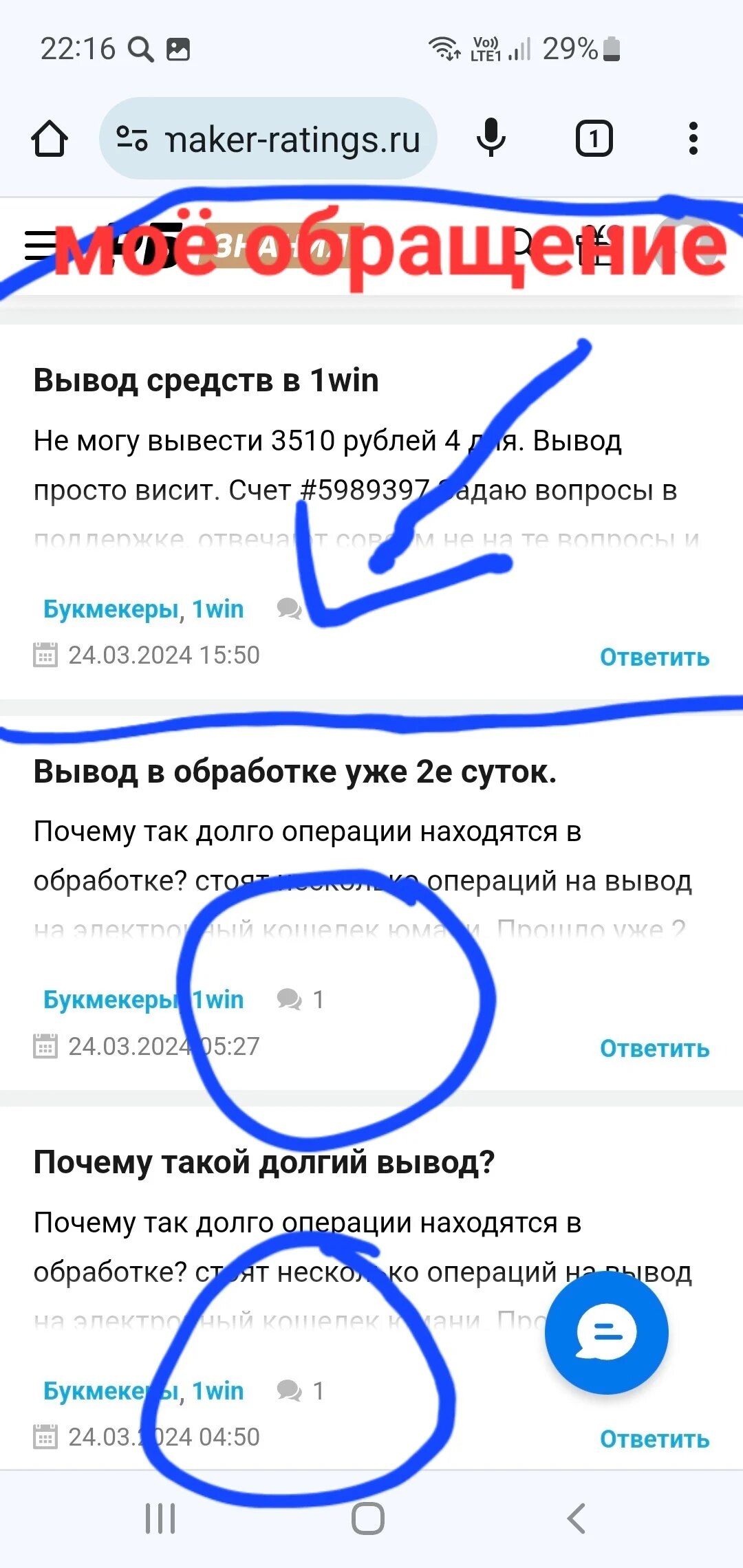This screenshot has height=1568, width=743.
Task: Open the 1win tag under 'Вывод в обработке'
Action: pos(218,1000)
